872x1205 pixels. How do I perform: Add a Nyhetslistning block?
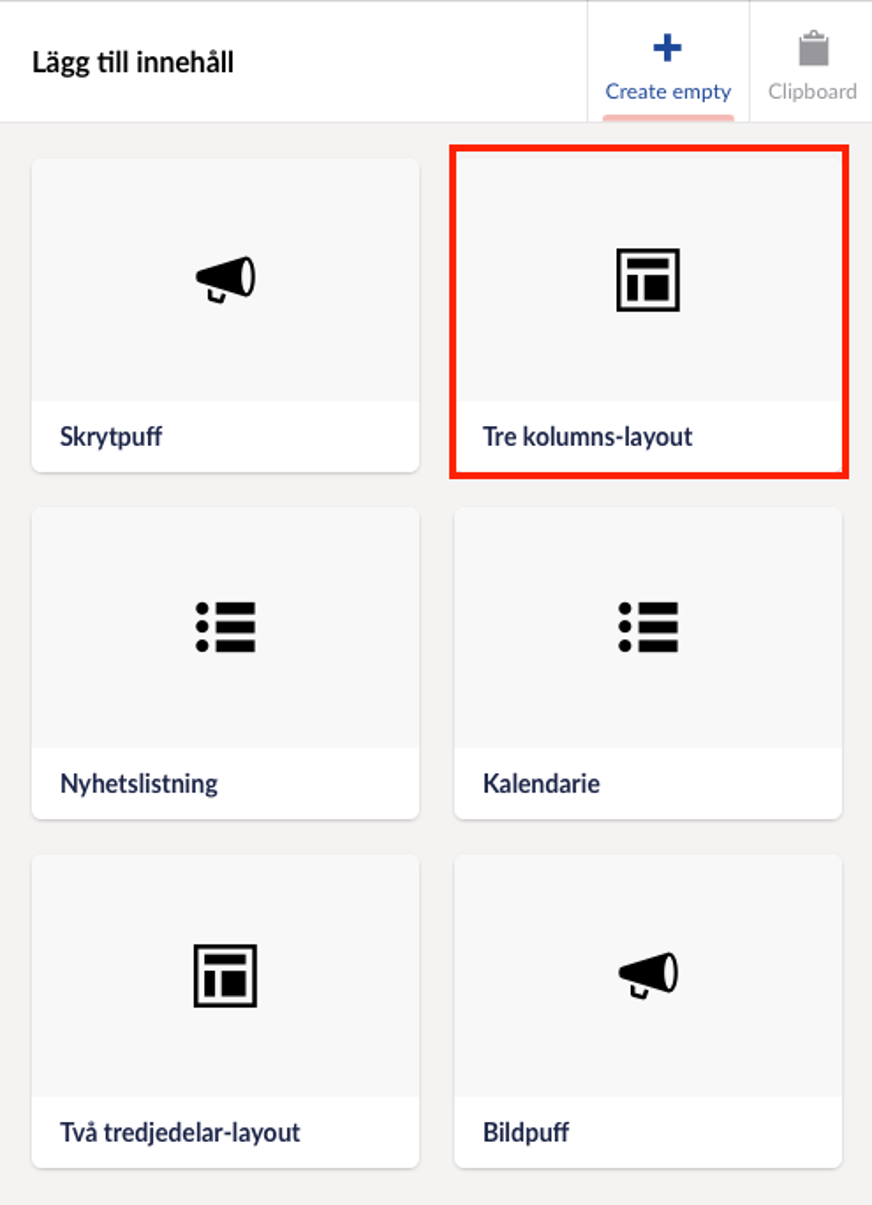[225, 662]
